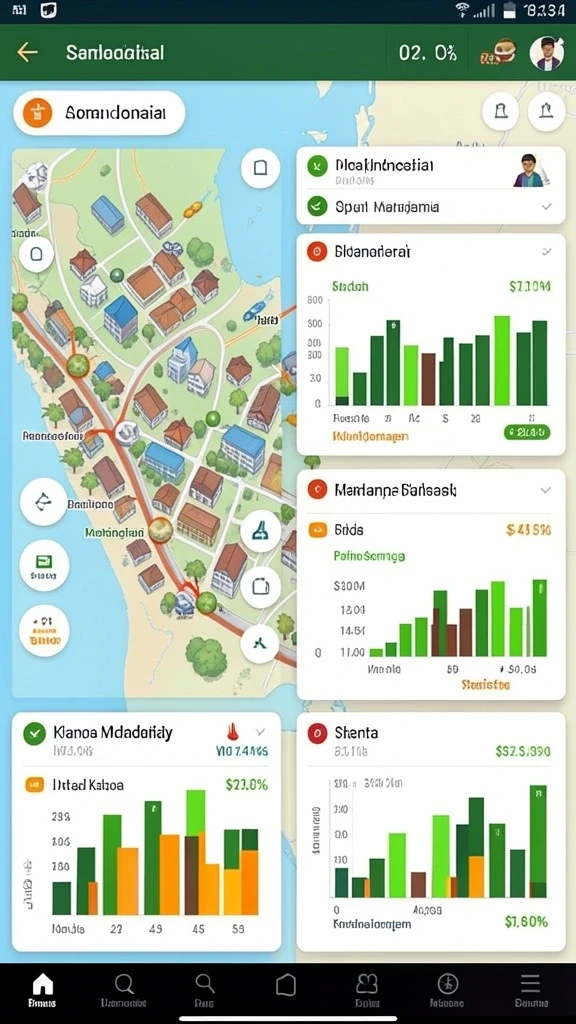Toggle the Klanoa Mdadaridy card chevron
Image resolution: width=576 pixels, height=1024 pixels.
[x=260, y=731]
